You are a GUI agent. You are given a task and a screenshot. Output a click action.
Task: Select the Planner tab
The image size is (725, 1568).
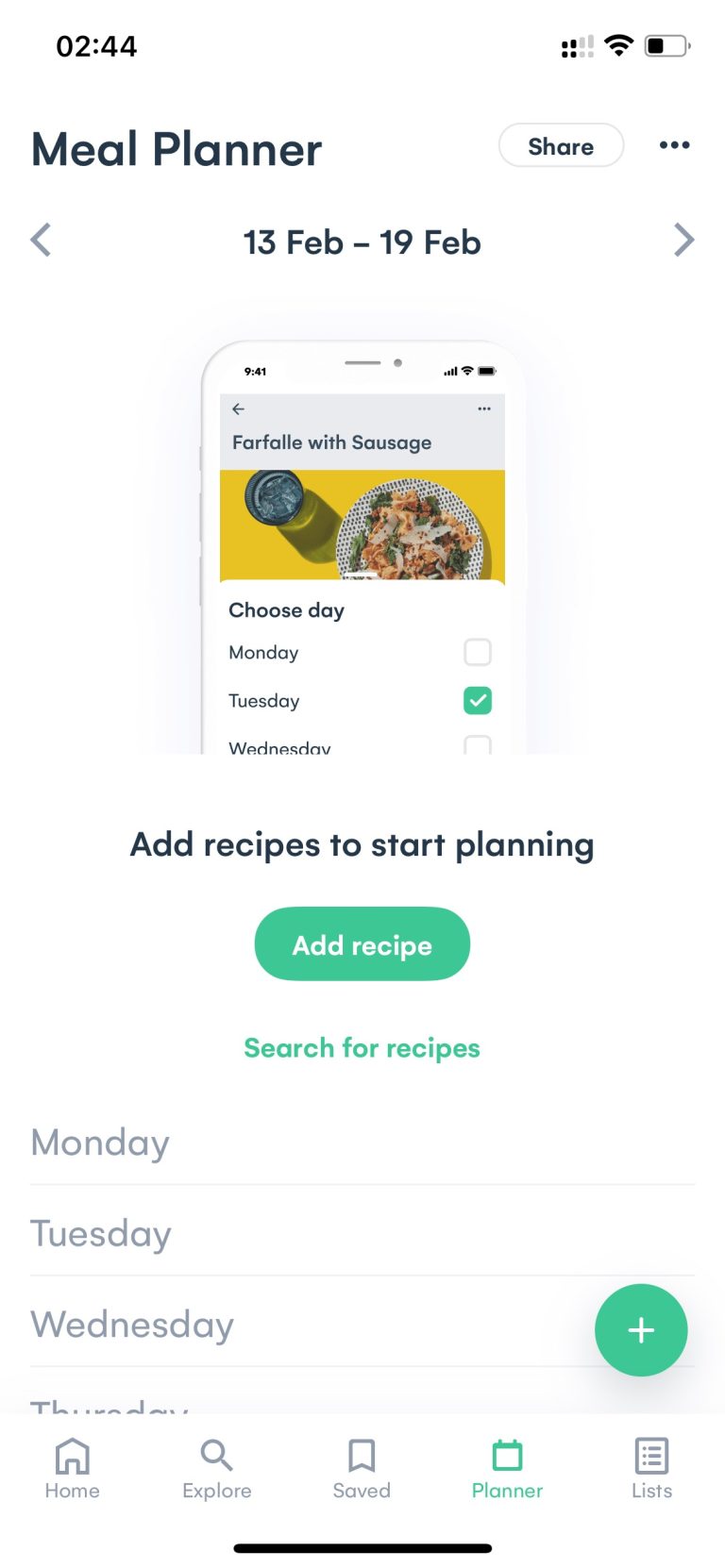pos(507,1468)
